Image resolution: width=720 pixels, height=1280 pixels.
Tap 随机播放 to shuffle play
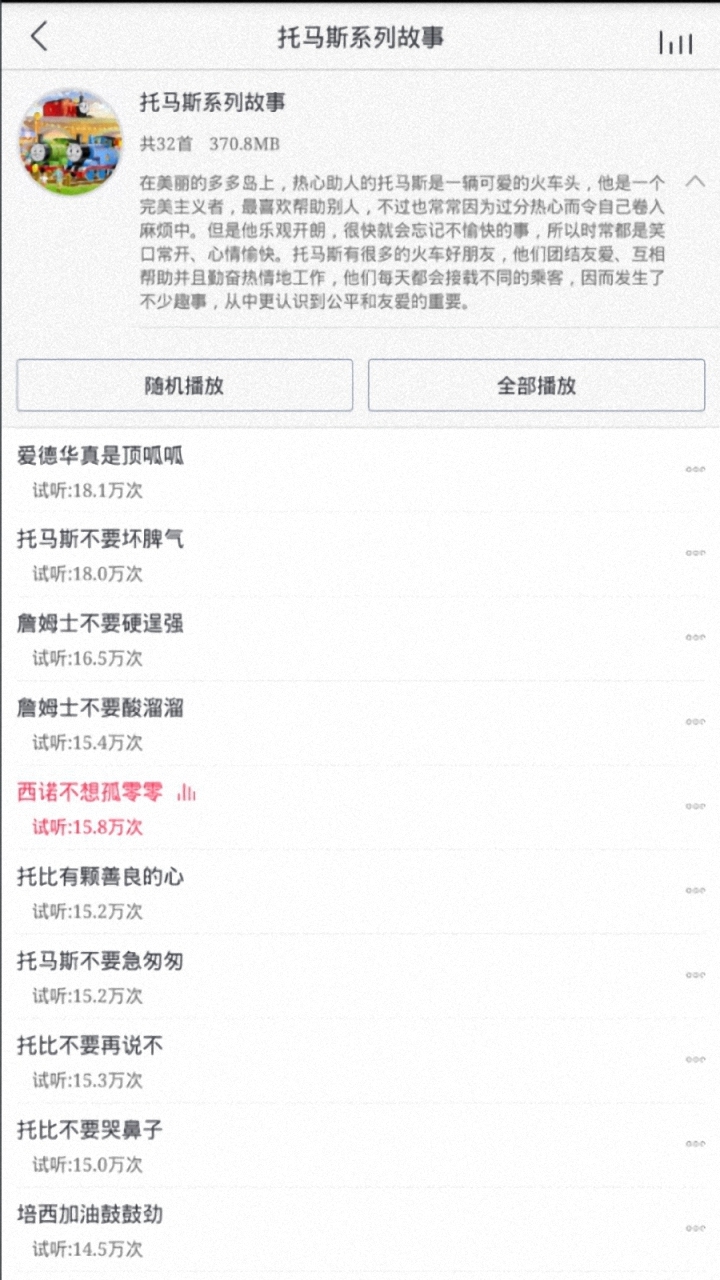(185, 386)
